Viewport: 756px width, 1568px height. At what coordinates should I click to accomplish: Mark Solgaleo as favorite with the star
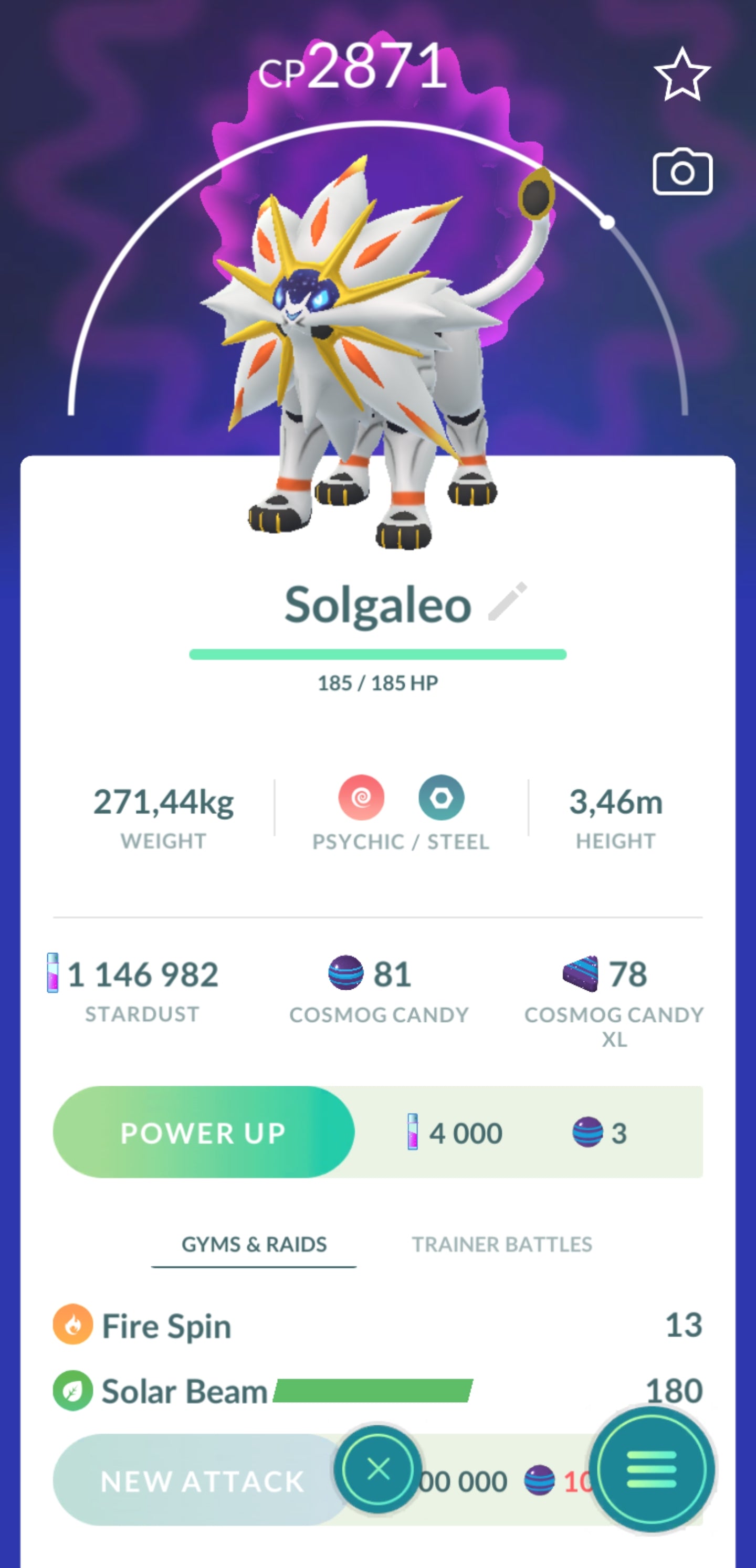tap(681, 75)
